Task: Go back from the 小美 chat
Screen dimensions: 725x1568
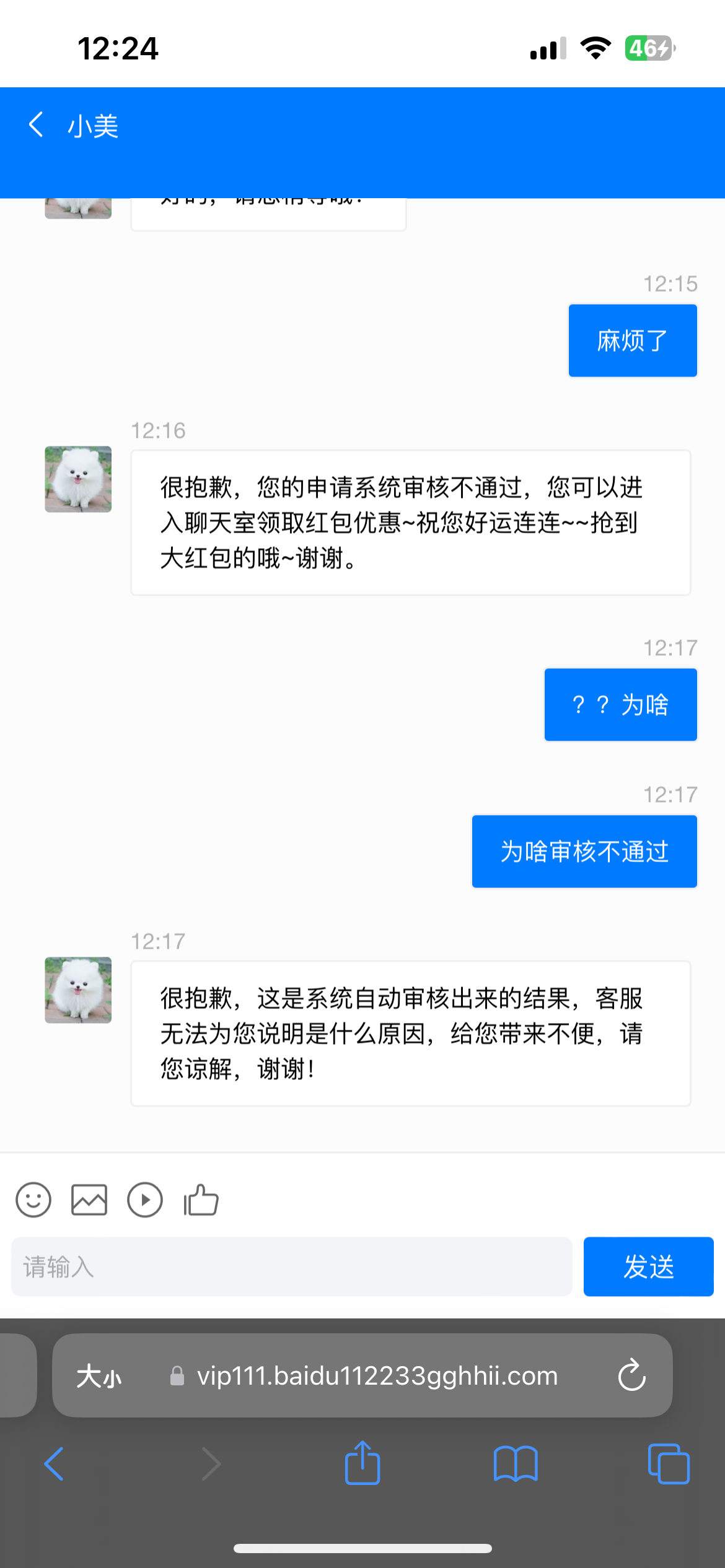Action: [x=36, y=125]
